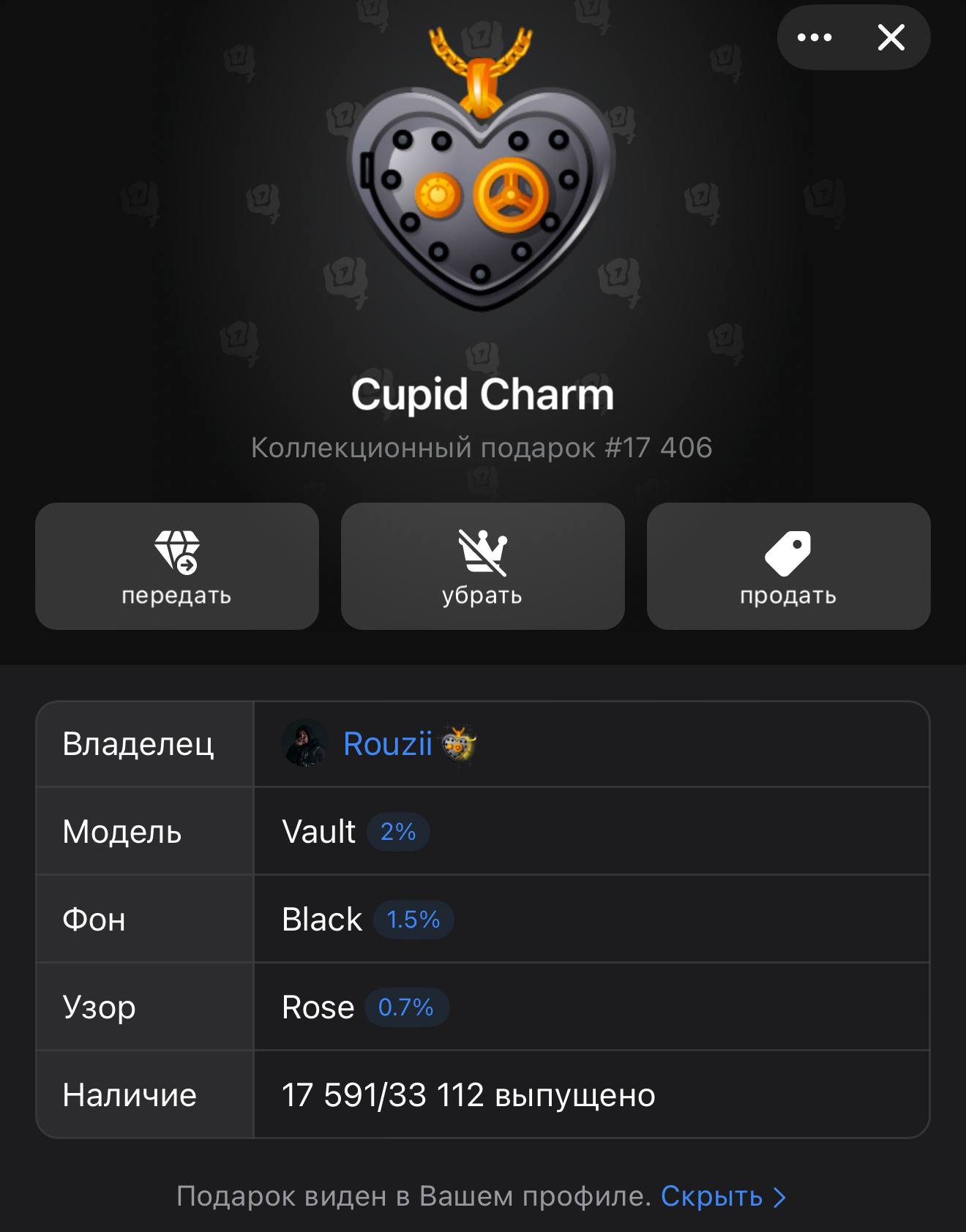Screen dimensions: 966x1232
Task: Open owner Rouzii's profile
Action: [387, 744]
